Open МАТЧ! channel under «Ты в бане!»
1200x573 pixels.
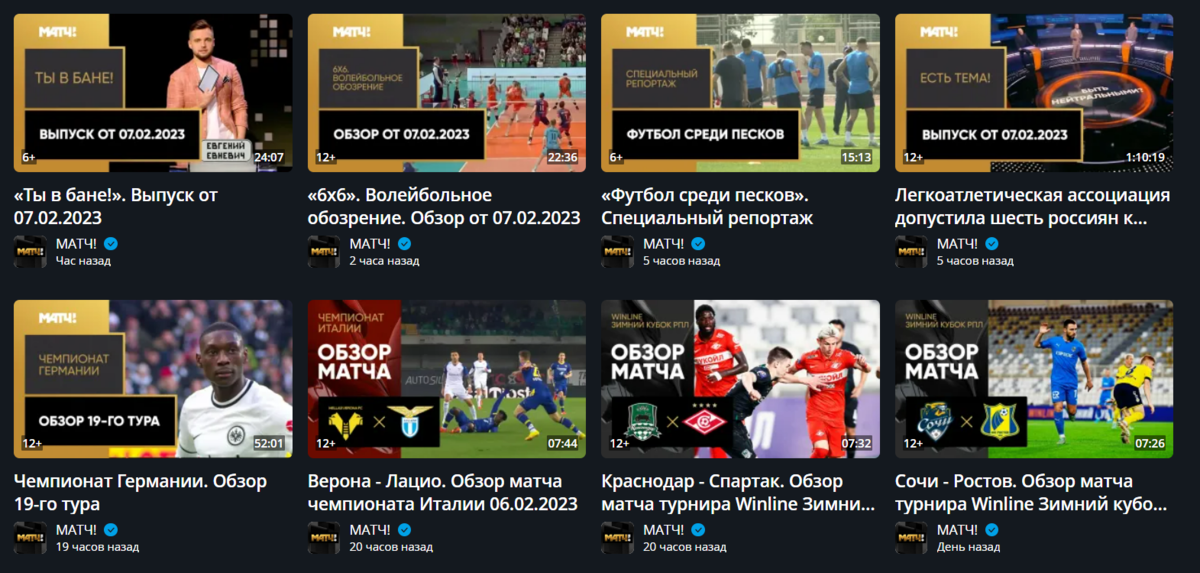(76, 243)
